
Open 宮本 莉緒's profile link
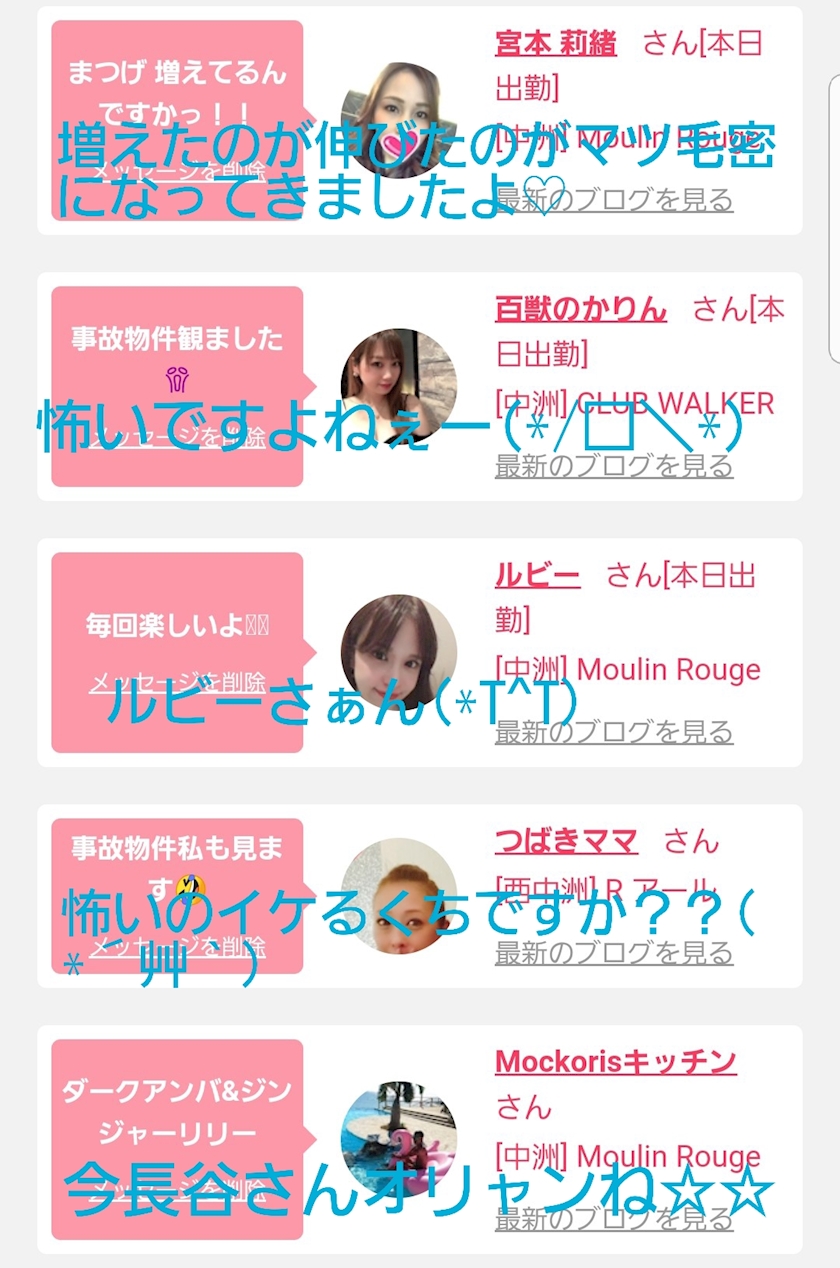[x=556, y=43]
